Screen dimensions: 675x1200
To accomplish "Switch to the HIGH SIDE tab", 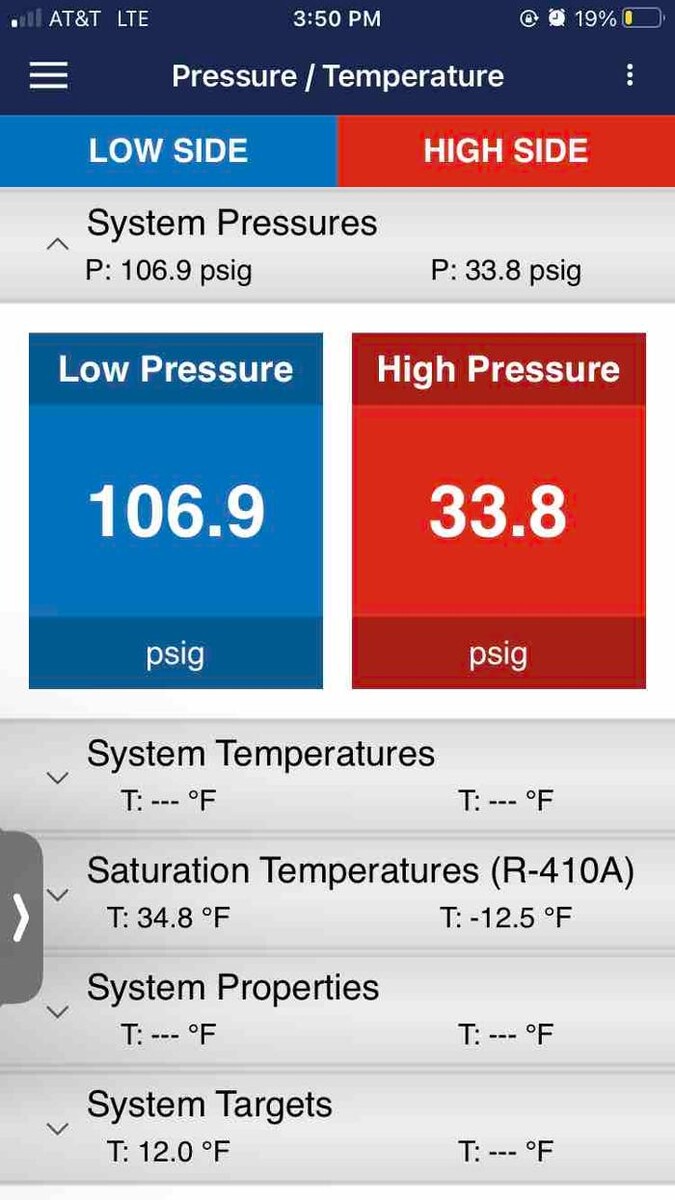I will (506, 150).
